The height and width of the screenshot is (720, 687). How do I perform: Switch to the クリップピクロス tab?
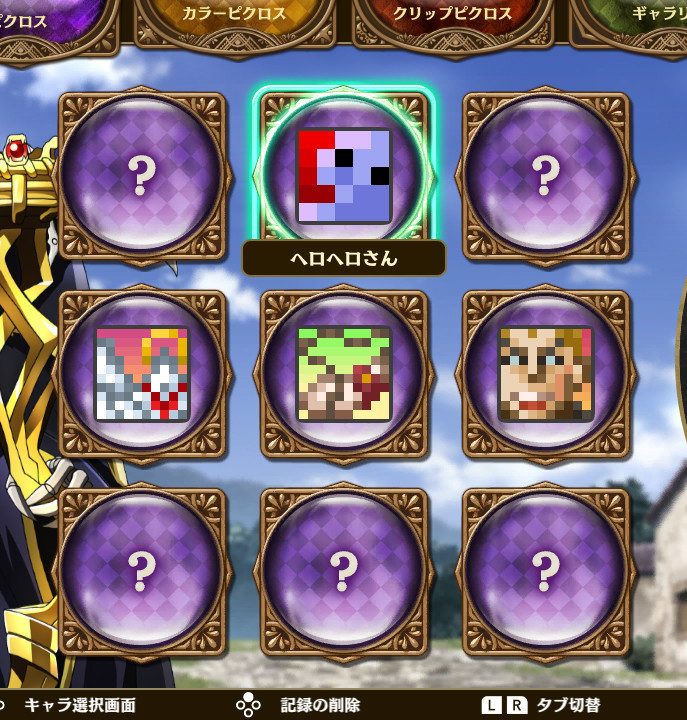point(453,15)
